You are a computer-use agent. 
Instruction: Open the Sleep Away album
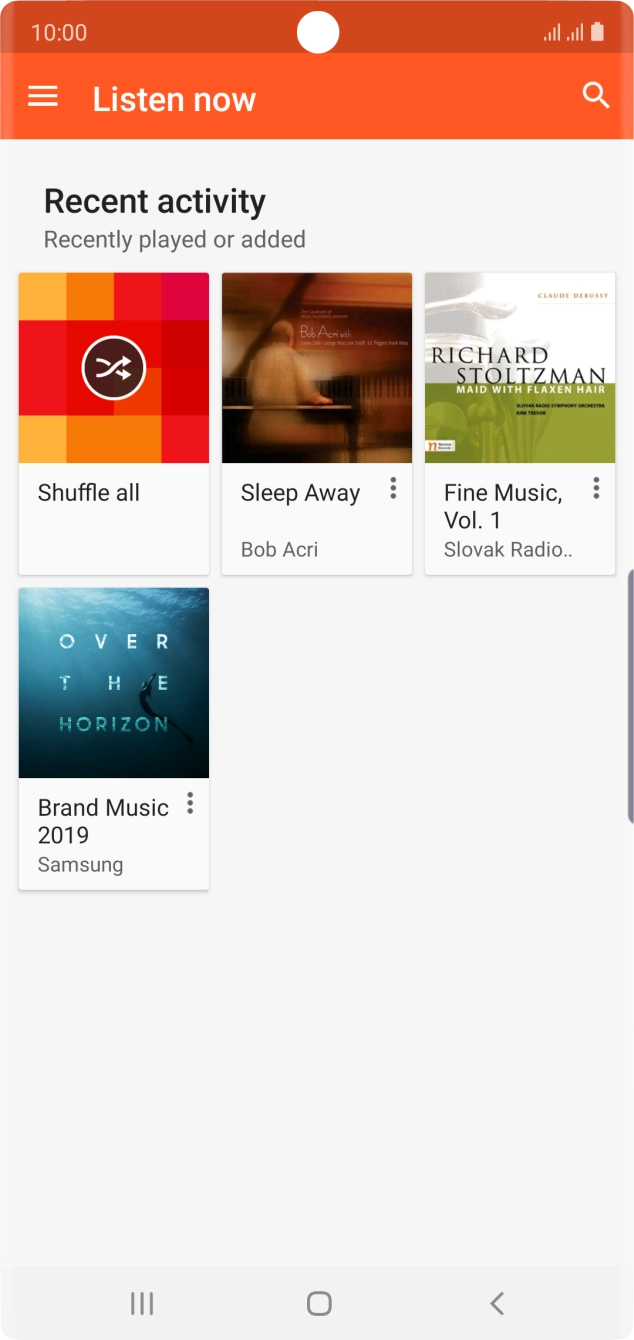[x=316, y=368]
